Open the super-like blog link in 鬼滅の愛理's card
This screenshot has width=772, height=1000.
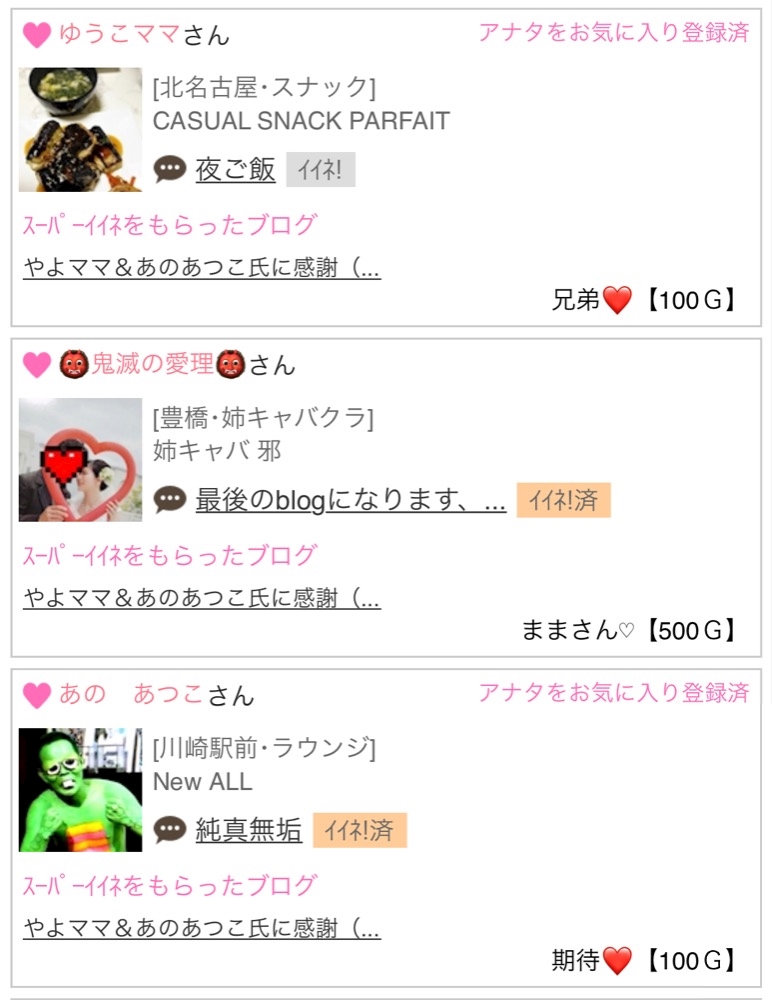[201, 599]
